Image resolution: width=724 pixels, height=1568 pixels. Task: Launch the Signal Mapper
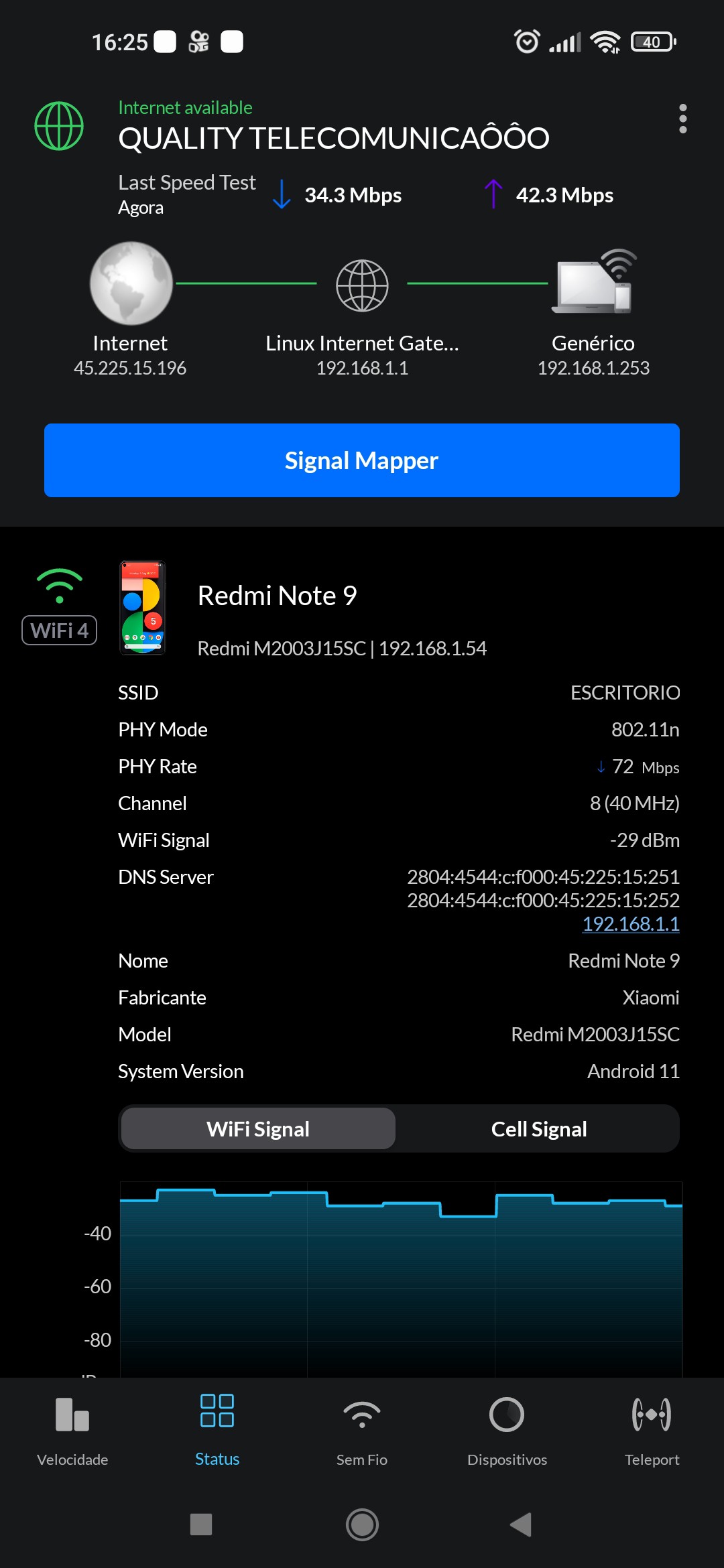362,460
